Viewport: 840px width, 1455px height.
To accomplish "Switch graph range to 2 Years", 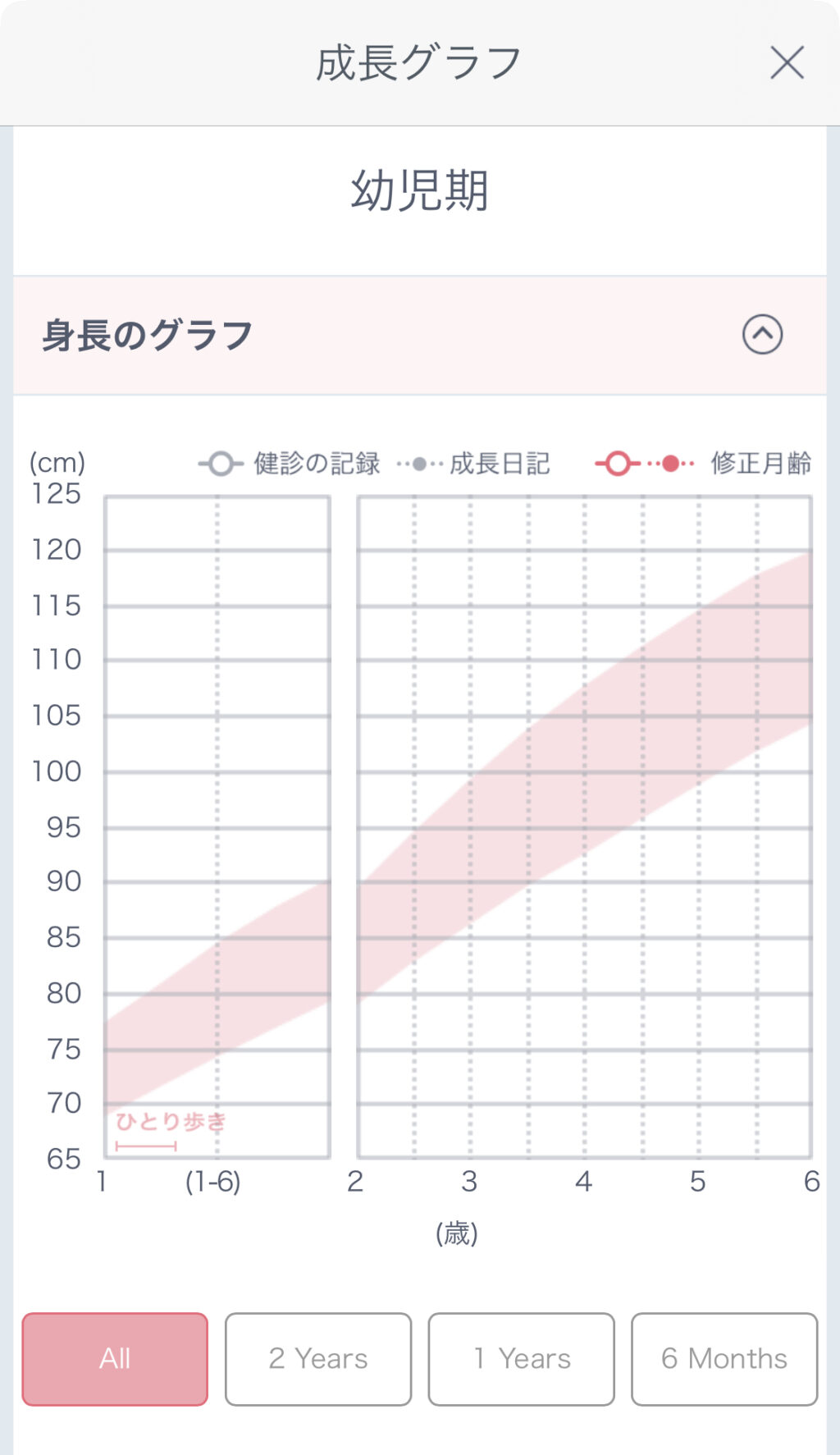I will (318, 1359).
